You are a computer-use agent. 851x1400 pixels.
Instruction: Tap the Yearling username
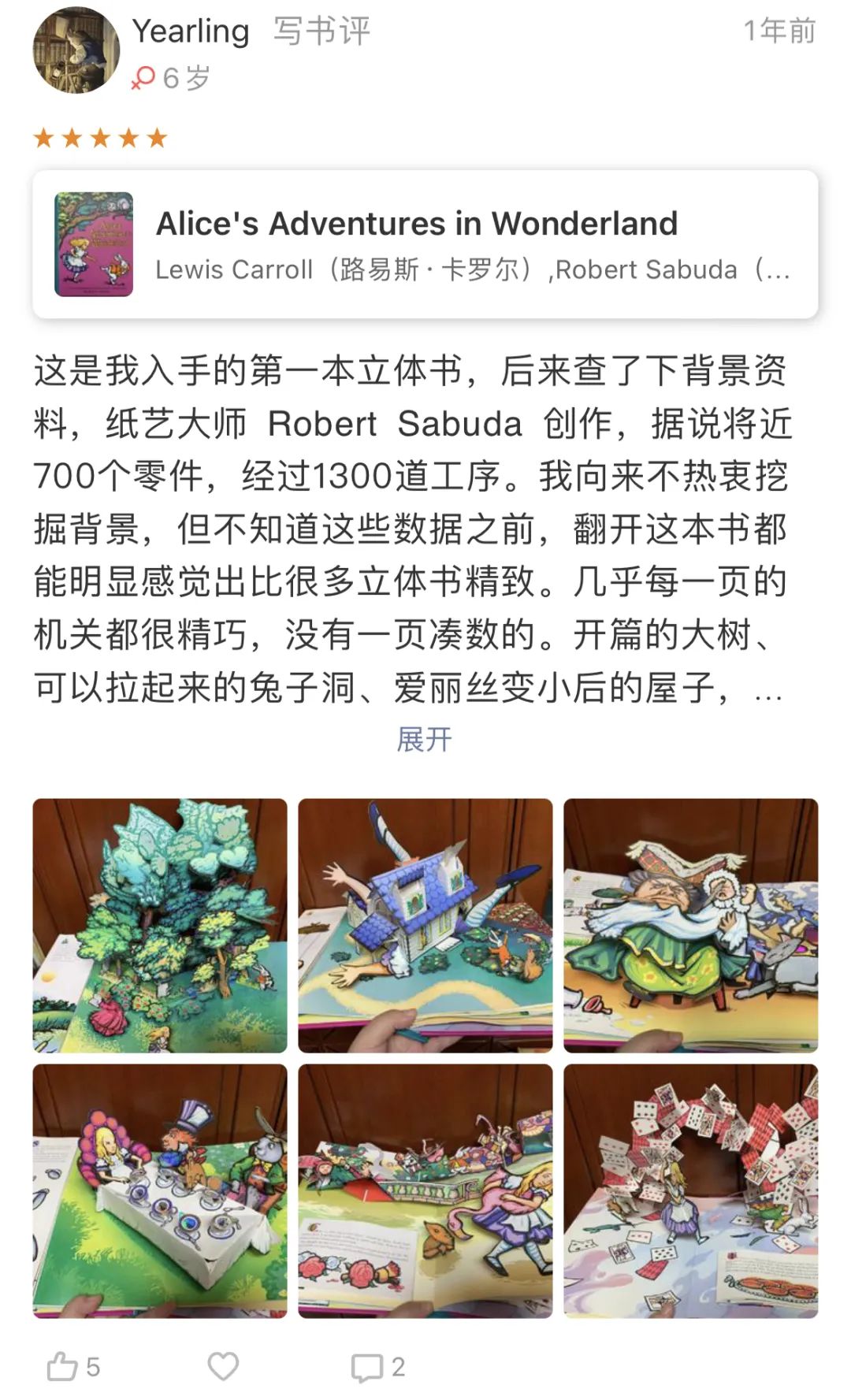coord(191,32)
